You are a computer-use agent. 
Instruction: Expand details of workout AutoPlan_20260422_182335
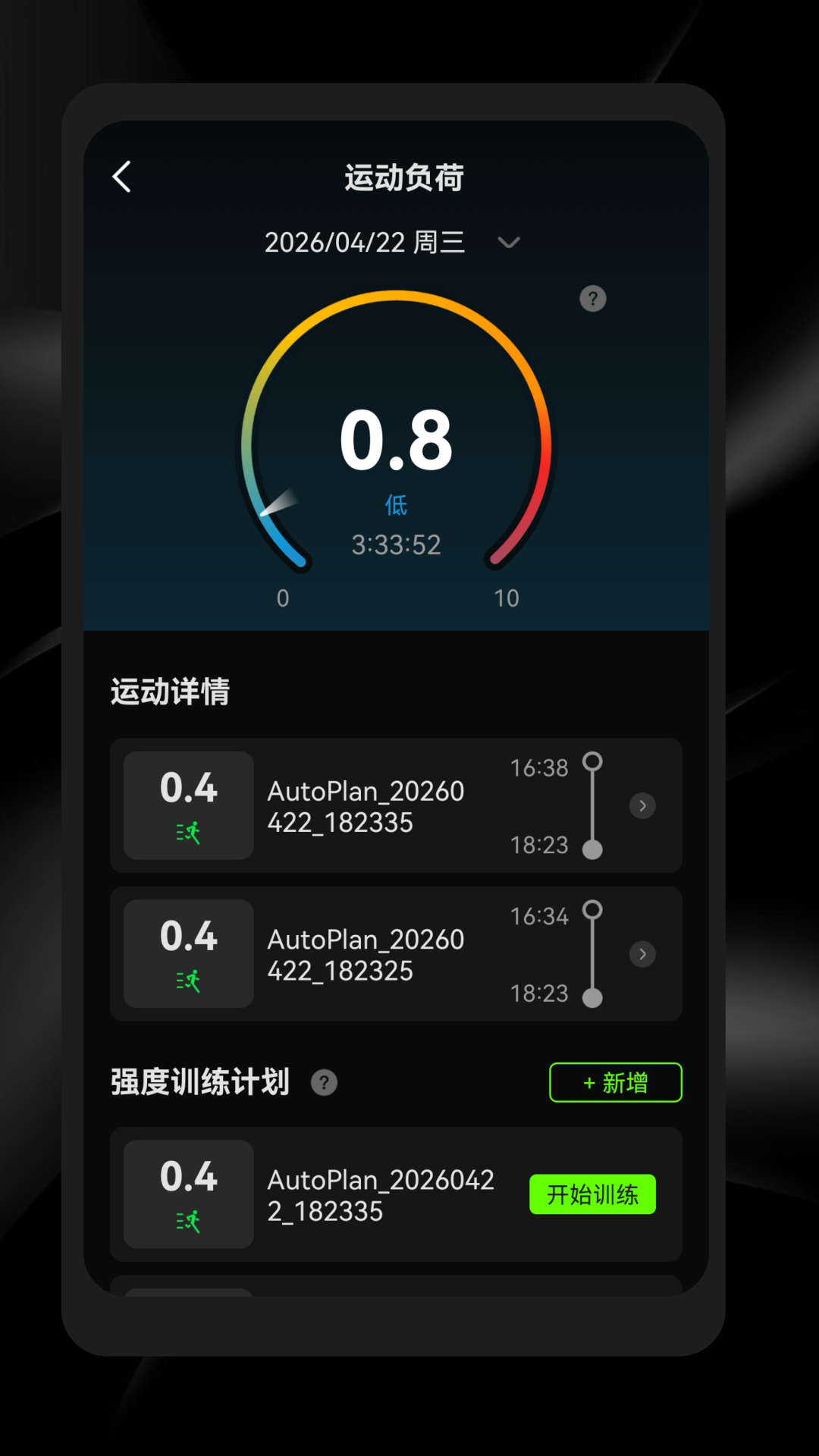642,806
